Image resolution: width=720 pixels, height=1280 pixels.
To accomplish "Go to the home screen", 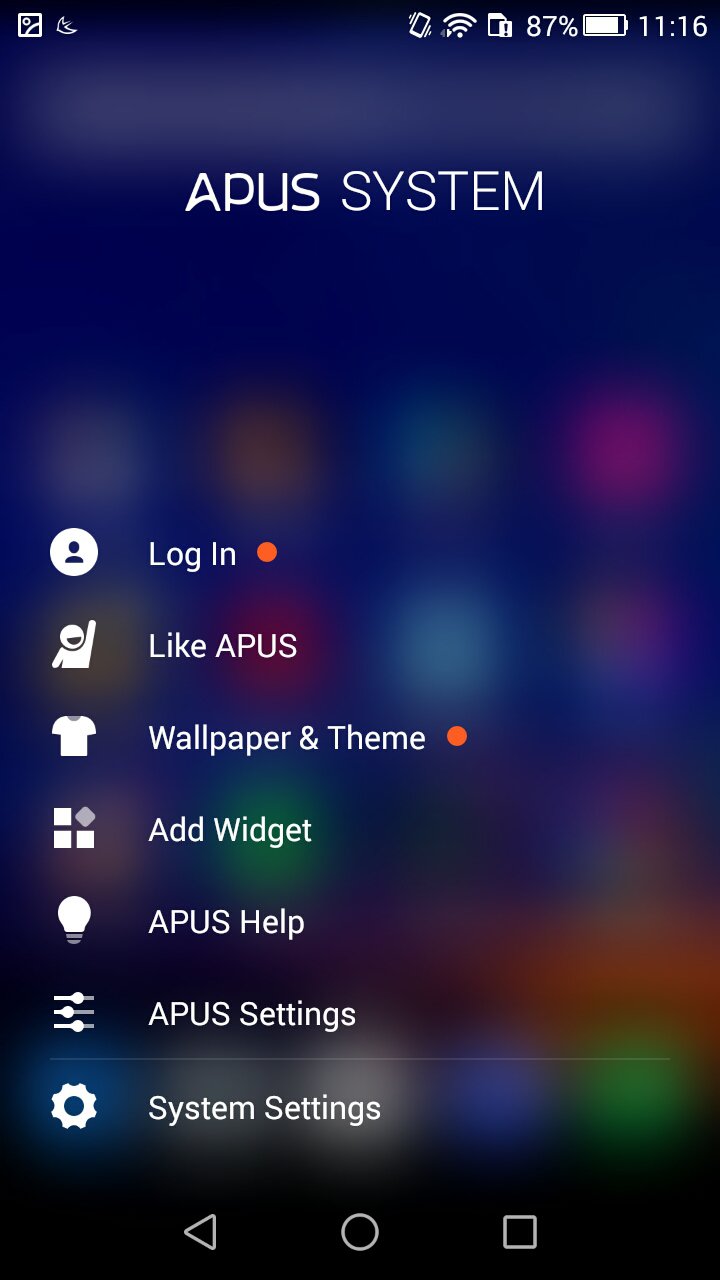I will [x=360, y=1232].
